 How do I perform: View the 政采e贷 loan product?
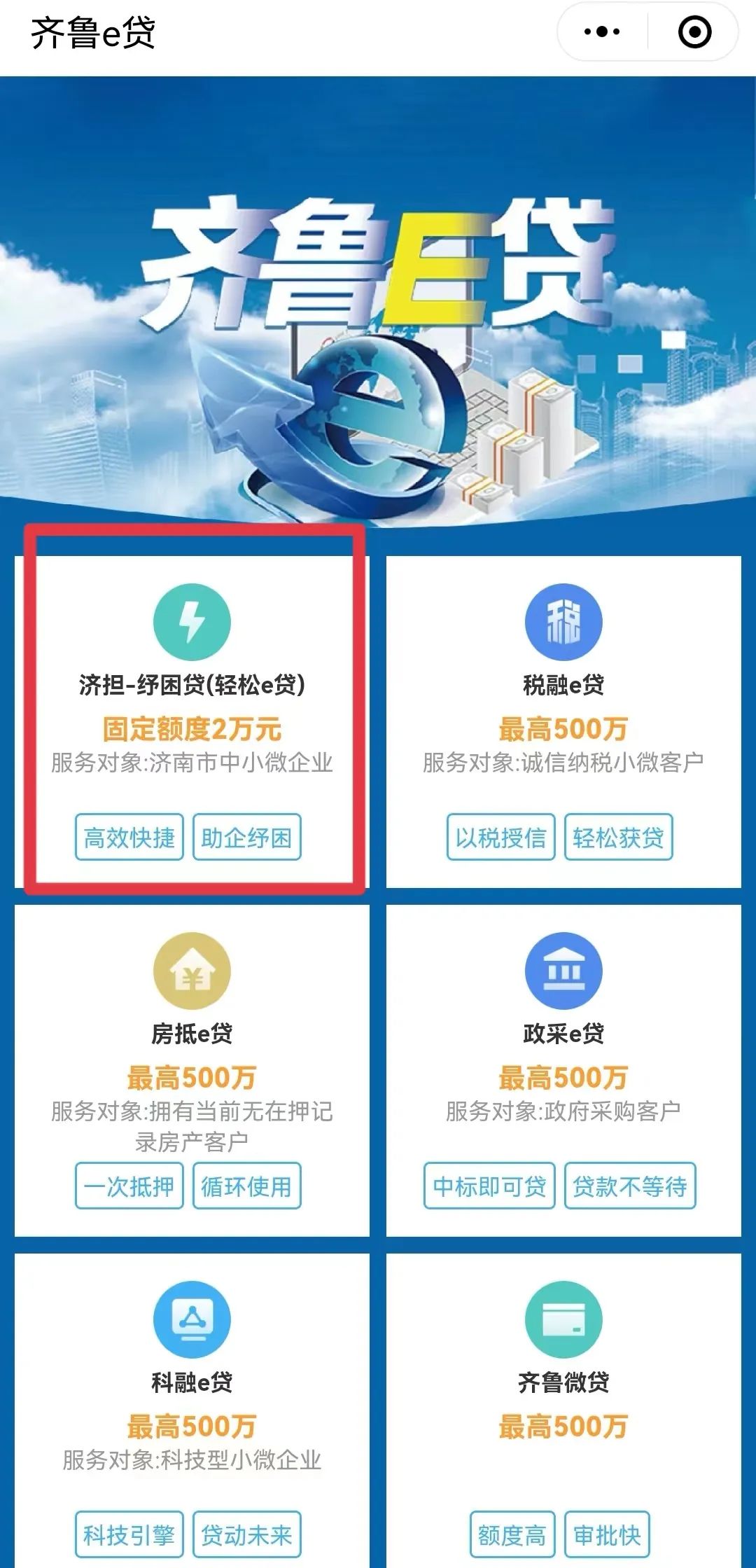(x=563, y=1071)
